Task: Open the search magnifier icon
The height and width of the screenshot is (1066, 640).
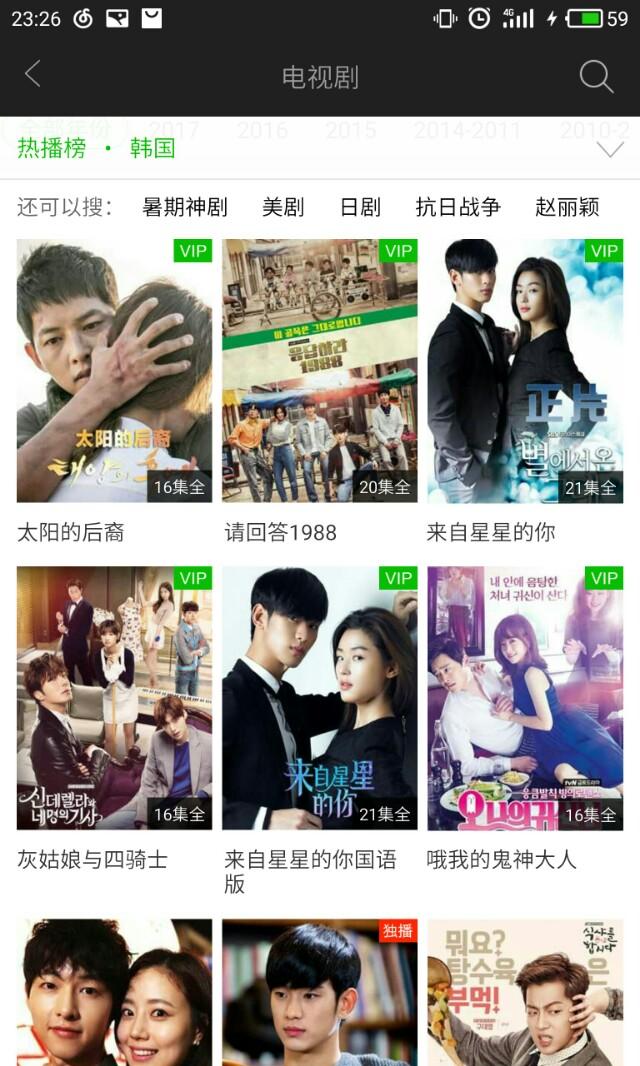Action: (596, 76)
